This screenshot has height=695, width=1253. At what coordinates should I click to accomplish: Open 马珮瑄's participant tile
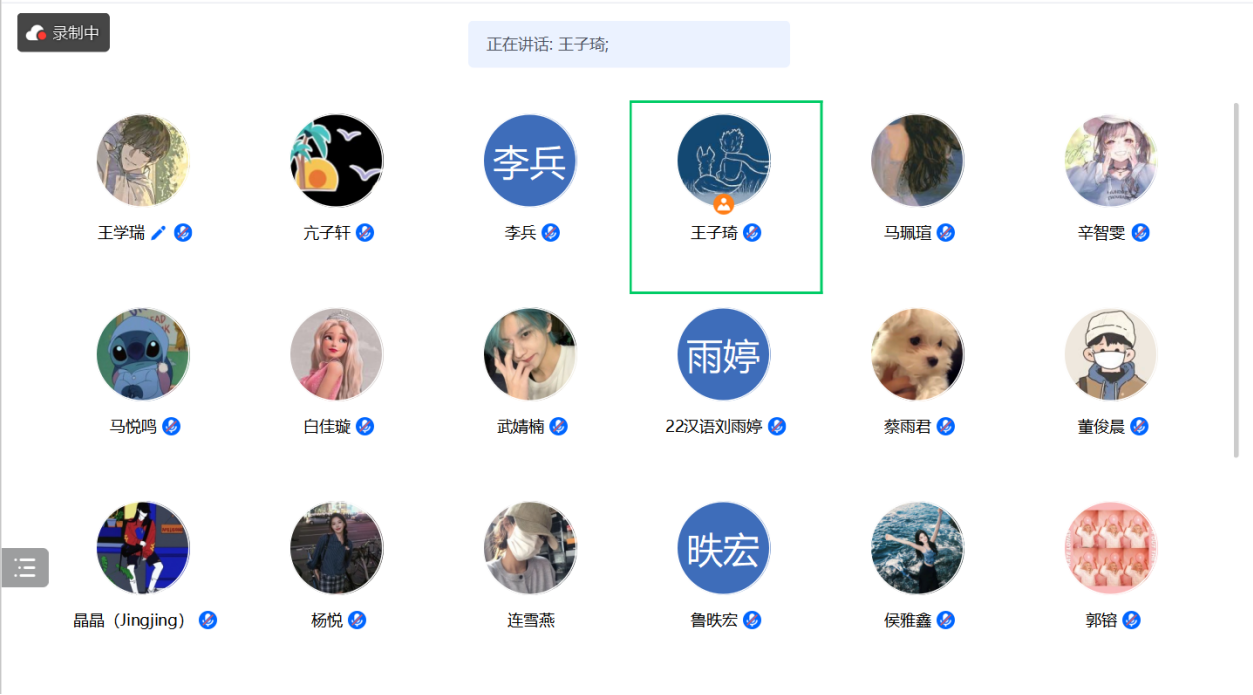[917, 161]
